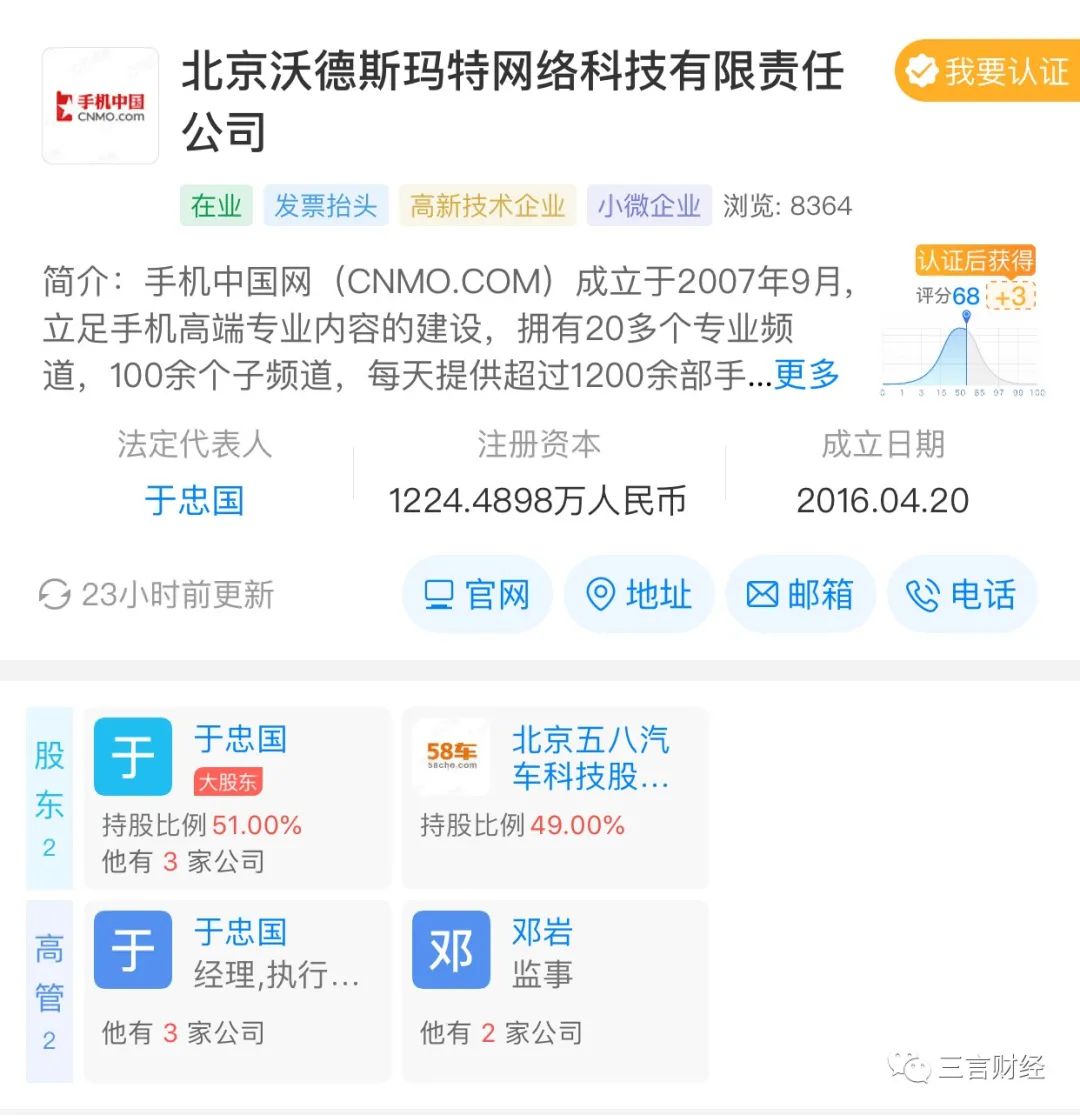Expand the company intro with 更多
The height and width of the screenshot is (1115, 1080).
[x=807, y=375]
